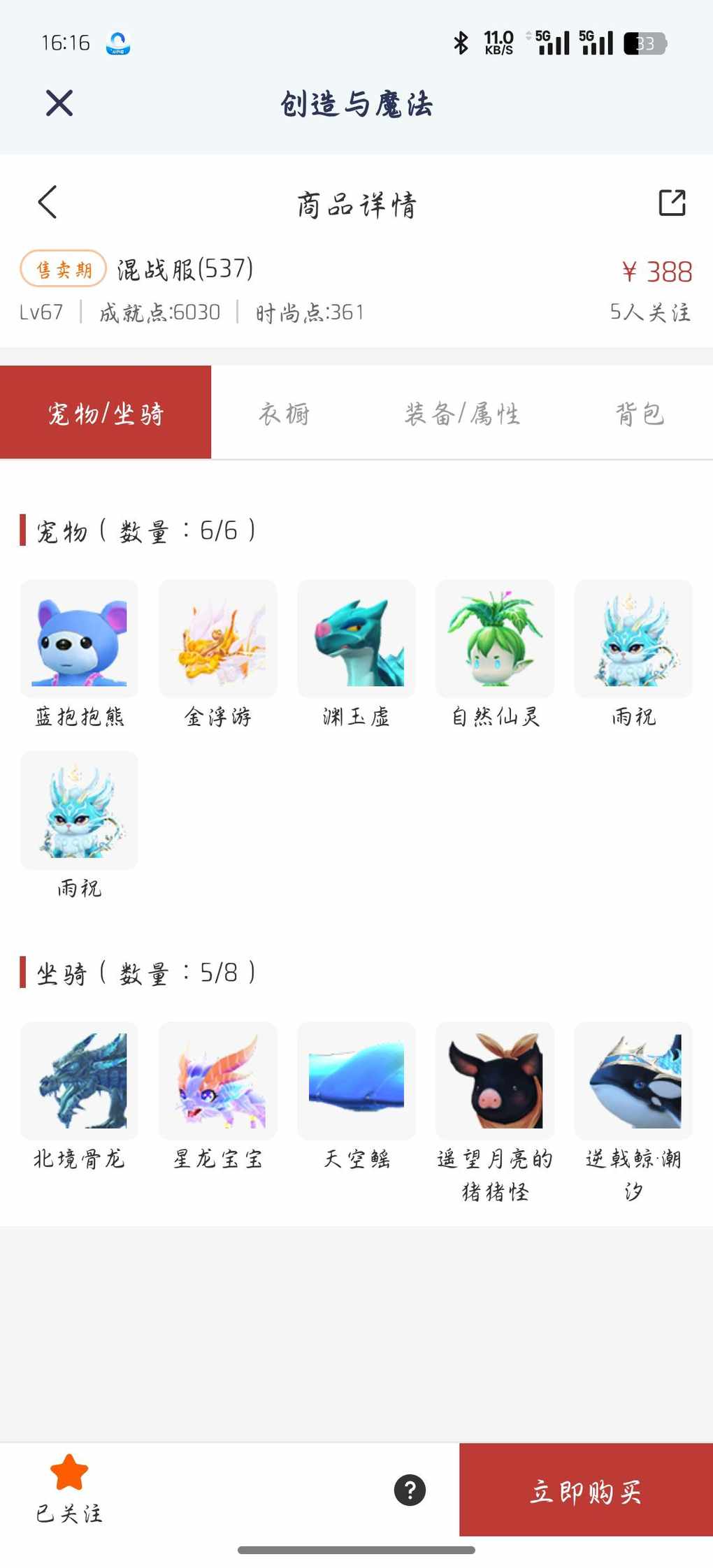This screenshot has height=1568, width=713.
Task: View the 星龙宝宝 mount
Action: (217, 1082)
